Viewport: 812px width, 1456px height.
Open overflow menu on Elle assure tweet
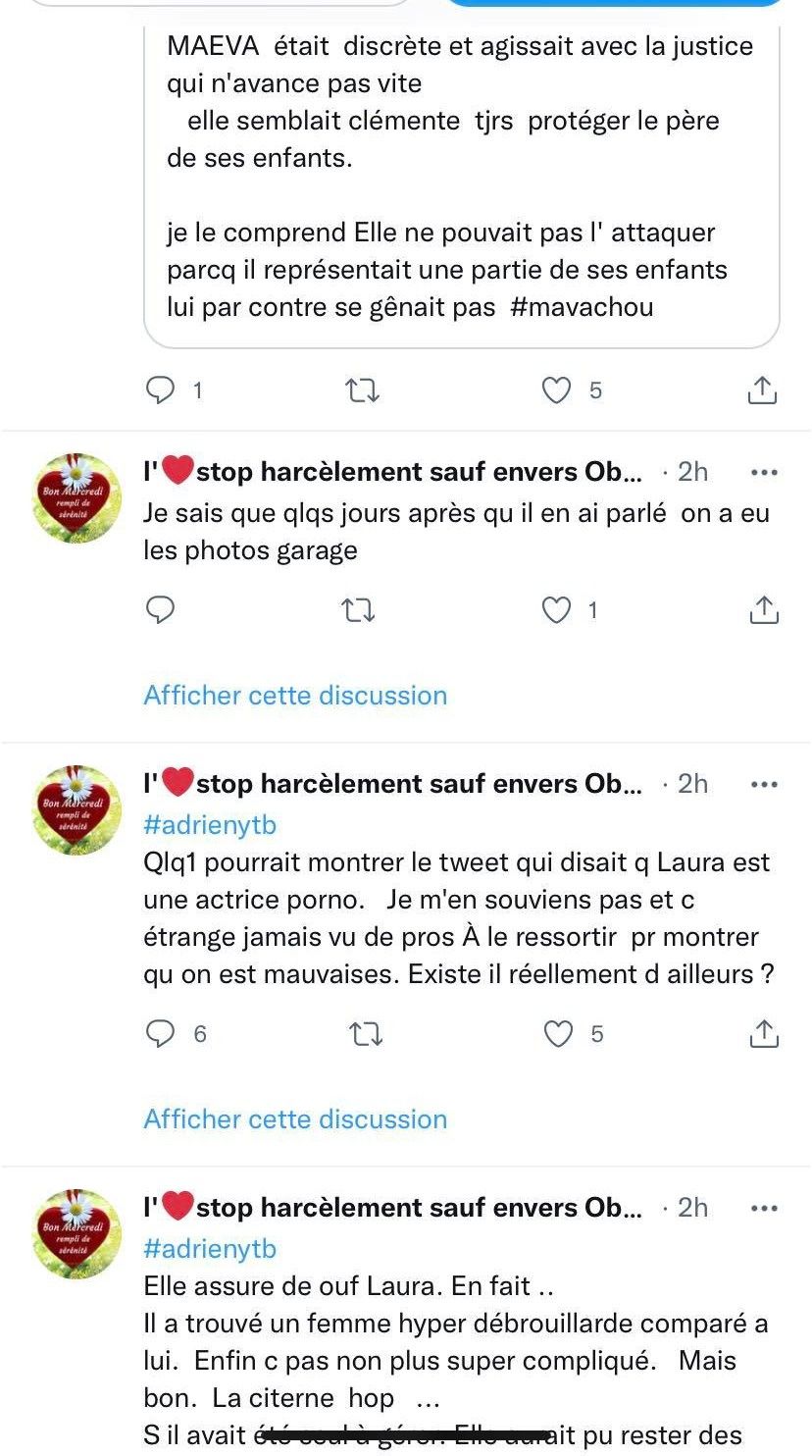pos(763,1208)
